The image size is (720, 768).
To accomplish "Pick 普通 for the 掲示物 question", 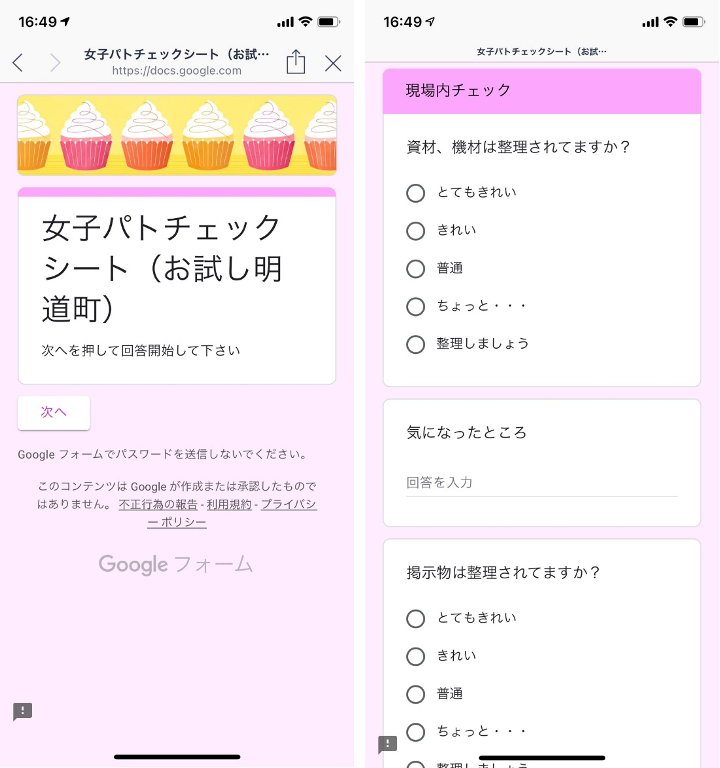I will pyautogui.click(x=416, y=694).
